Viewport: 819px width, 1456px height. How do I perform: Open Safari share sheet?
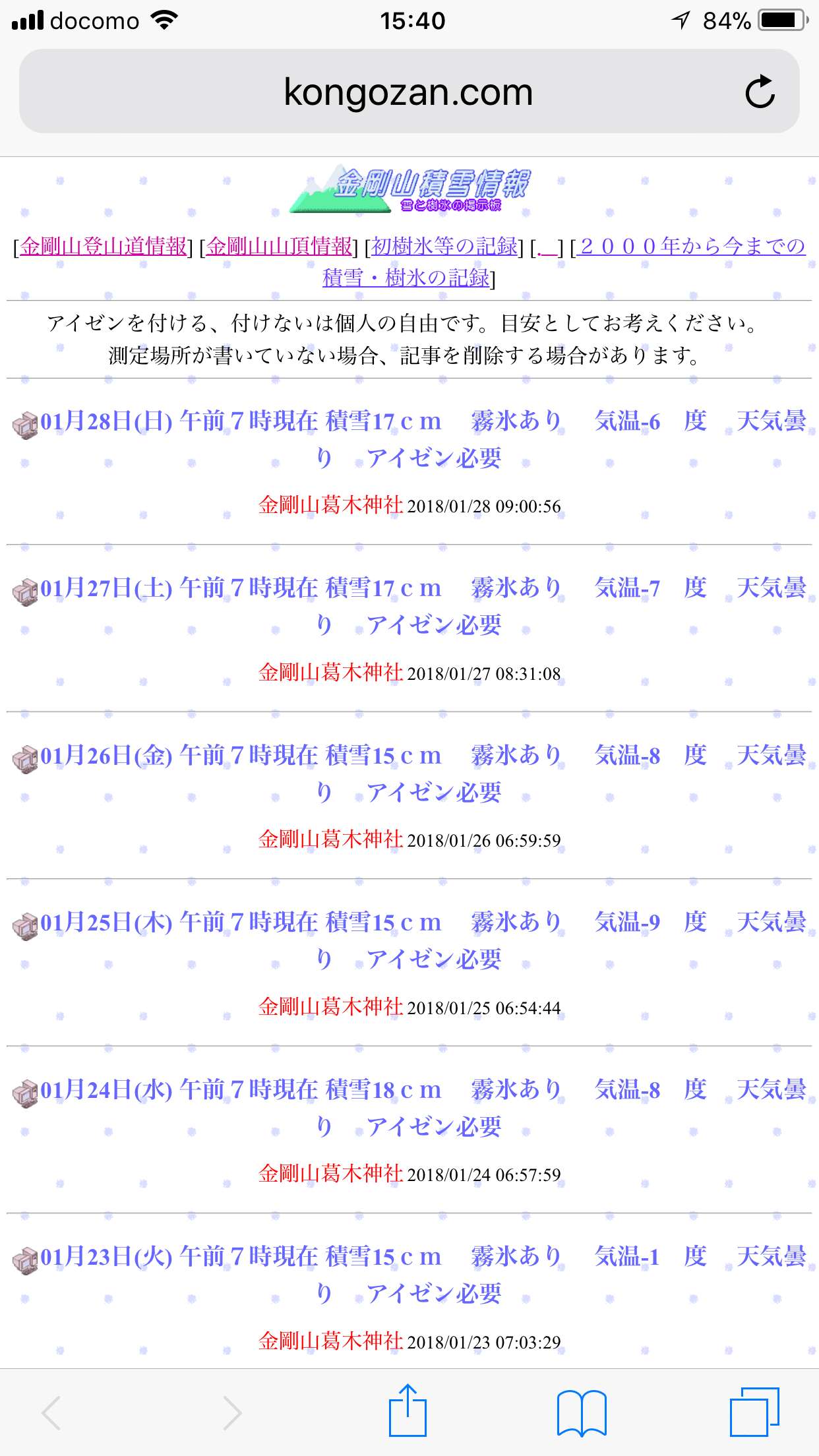408,1411
